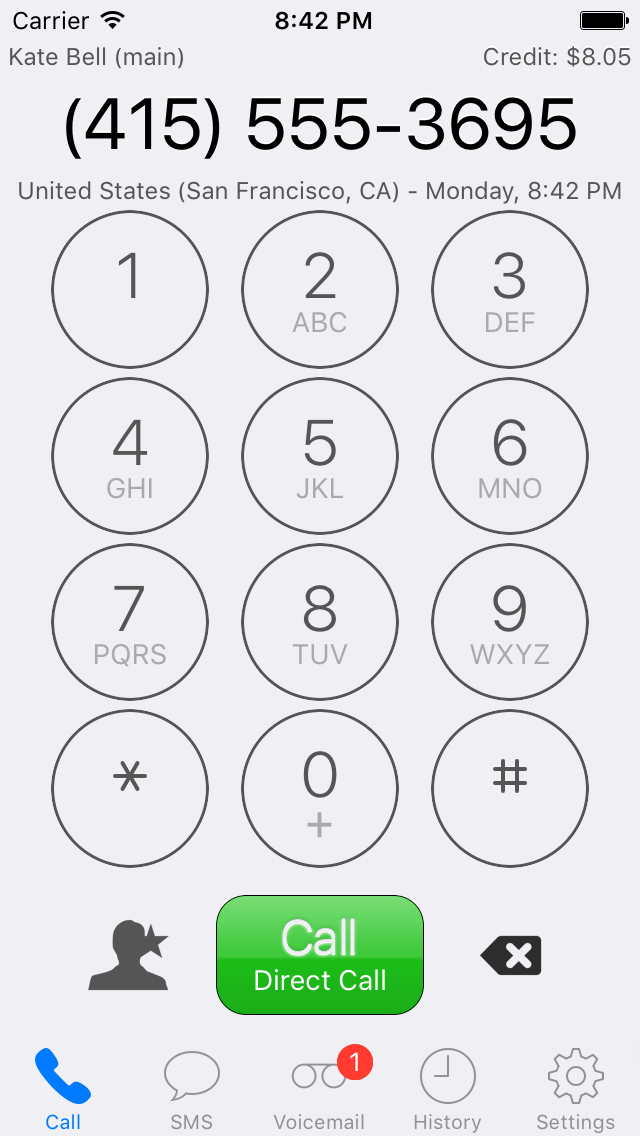Screen dimensions: 640x1136
Task: Enter digit 3 DEF
Action: pyautogui.click(x=510, y=290)
